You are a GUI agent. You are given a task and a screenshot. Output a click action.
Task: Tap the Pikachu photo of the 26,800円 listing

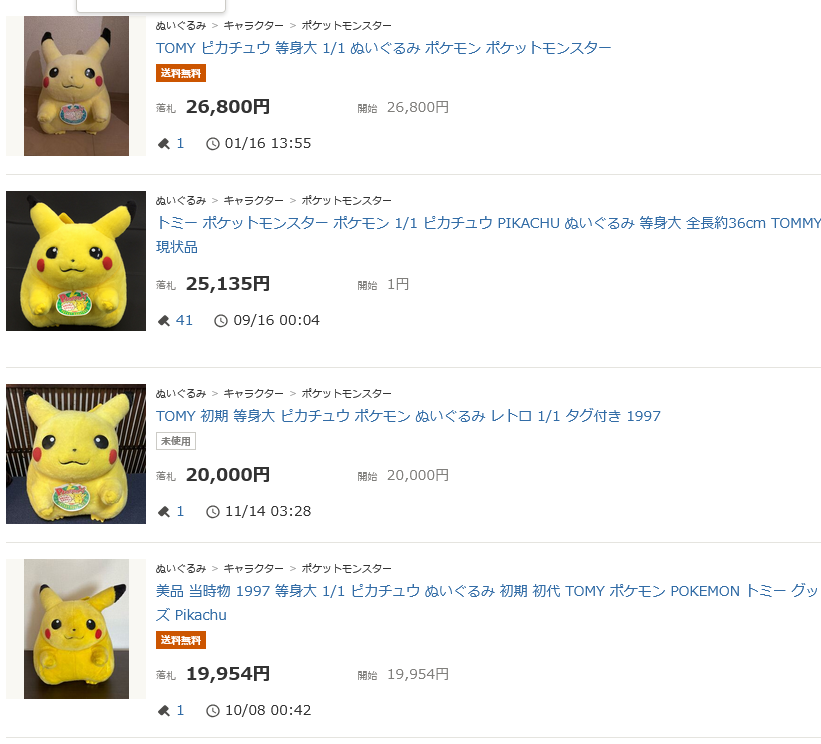tap(76, 86)
